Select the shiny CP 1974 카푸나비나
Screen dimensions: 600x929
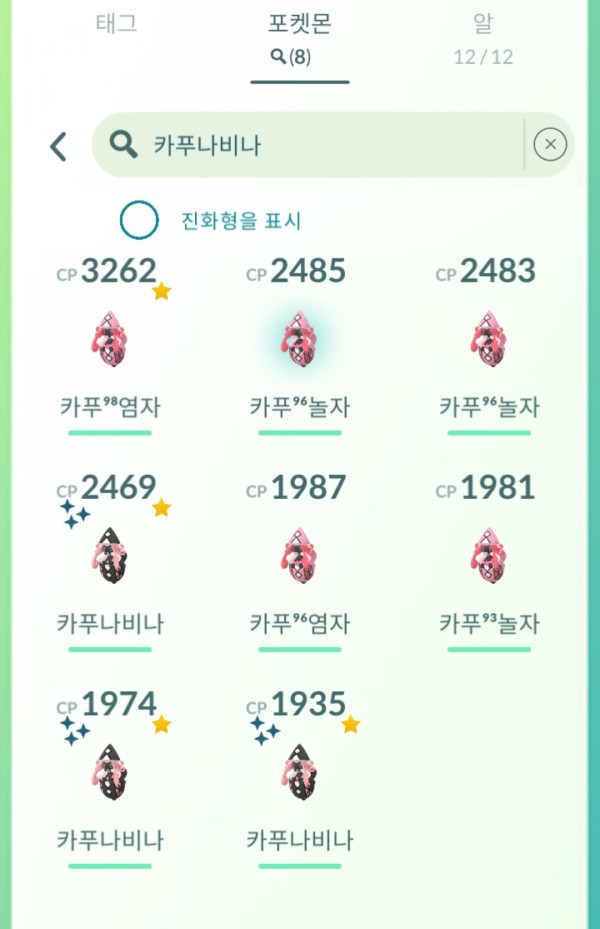point(110,773)
